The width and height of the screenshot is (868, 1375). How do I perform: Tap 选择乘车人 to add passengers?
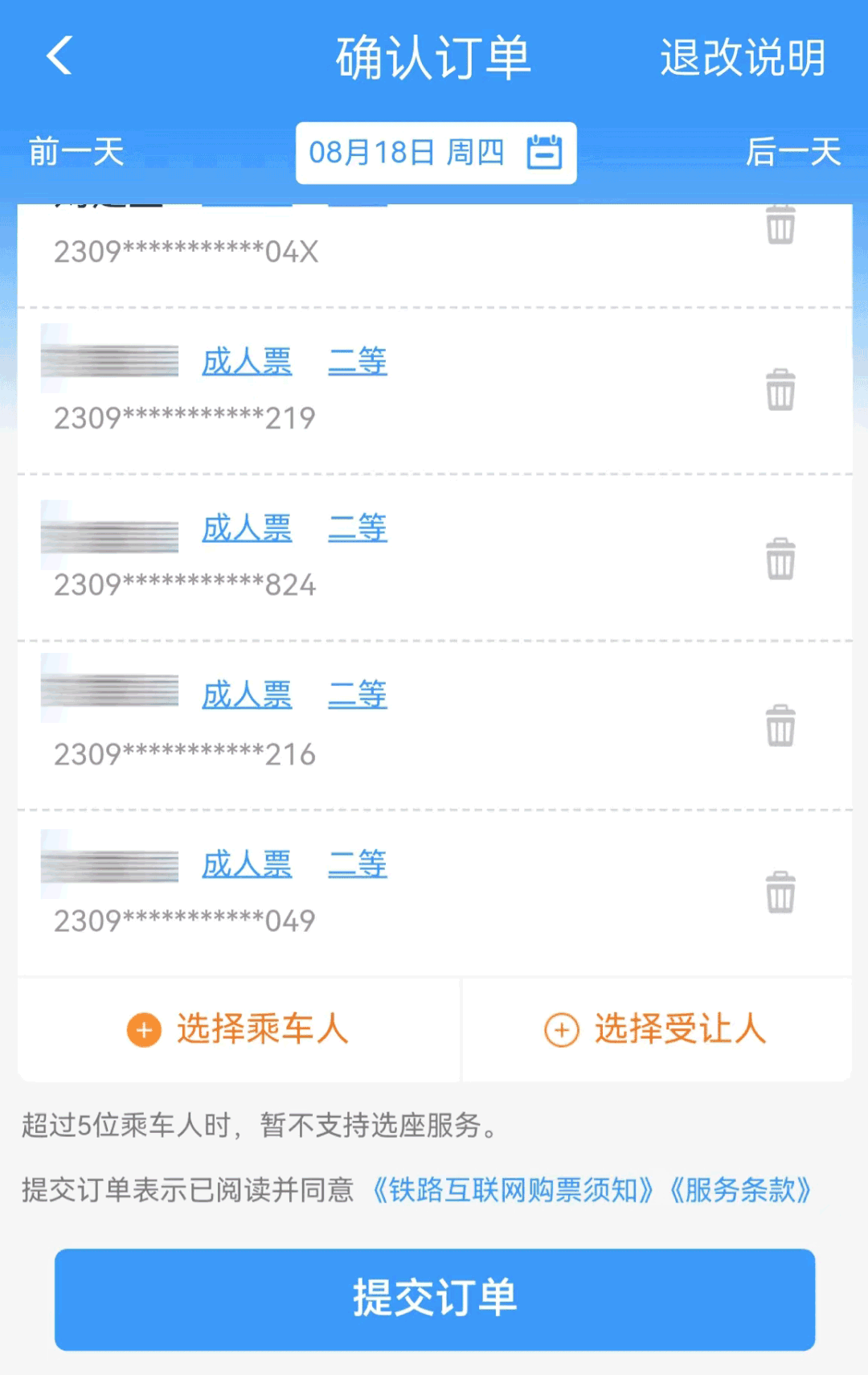click(239, 1029)
